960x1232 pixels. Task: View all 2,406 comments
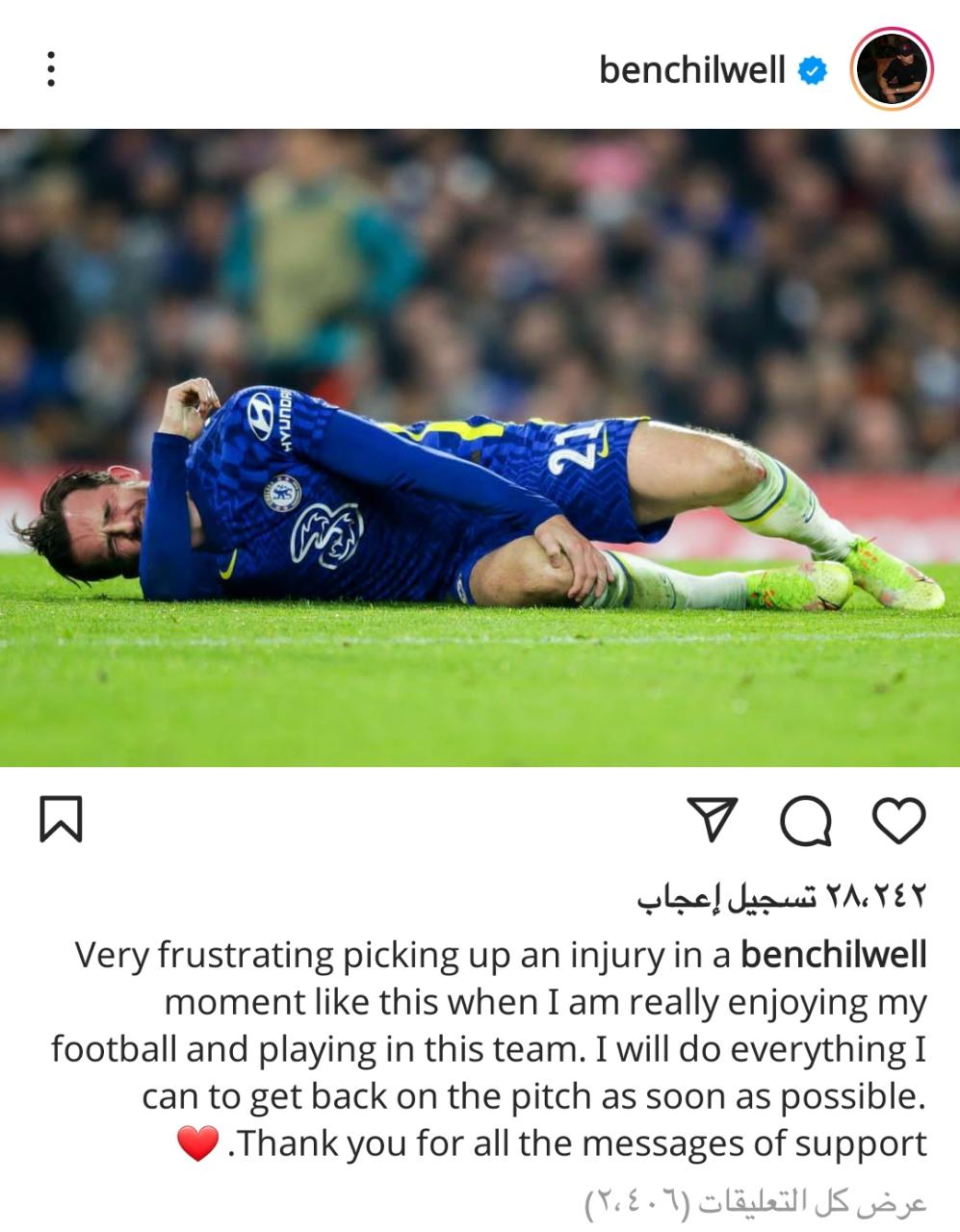[755, 1202]
